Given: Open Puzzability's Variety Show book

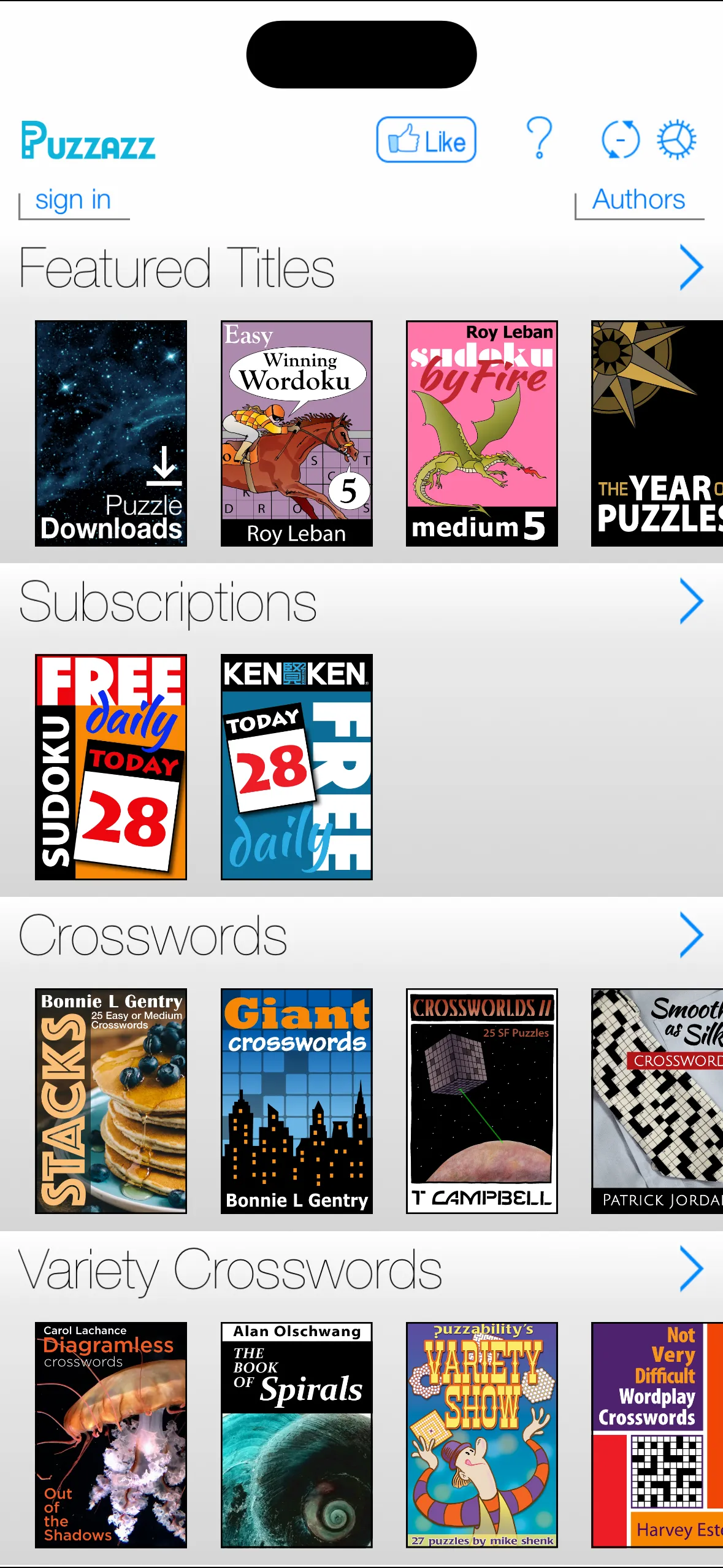Looking at the screenshot, I should coord(481,1434).
